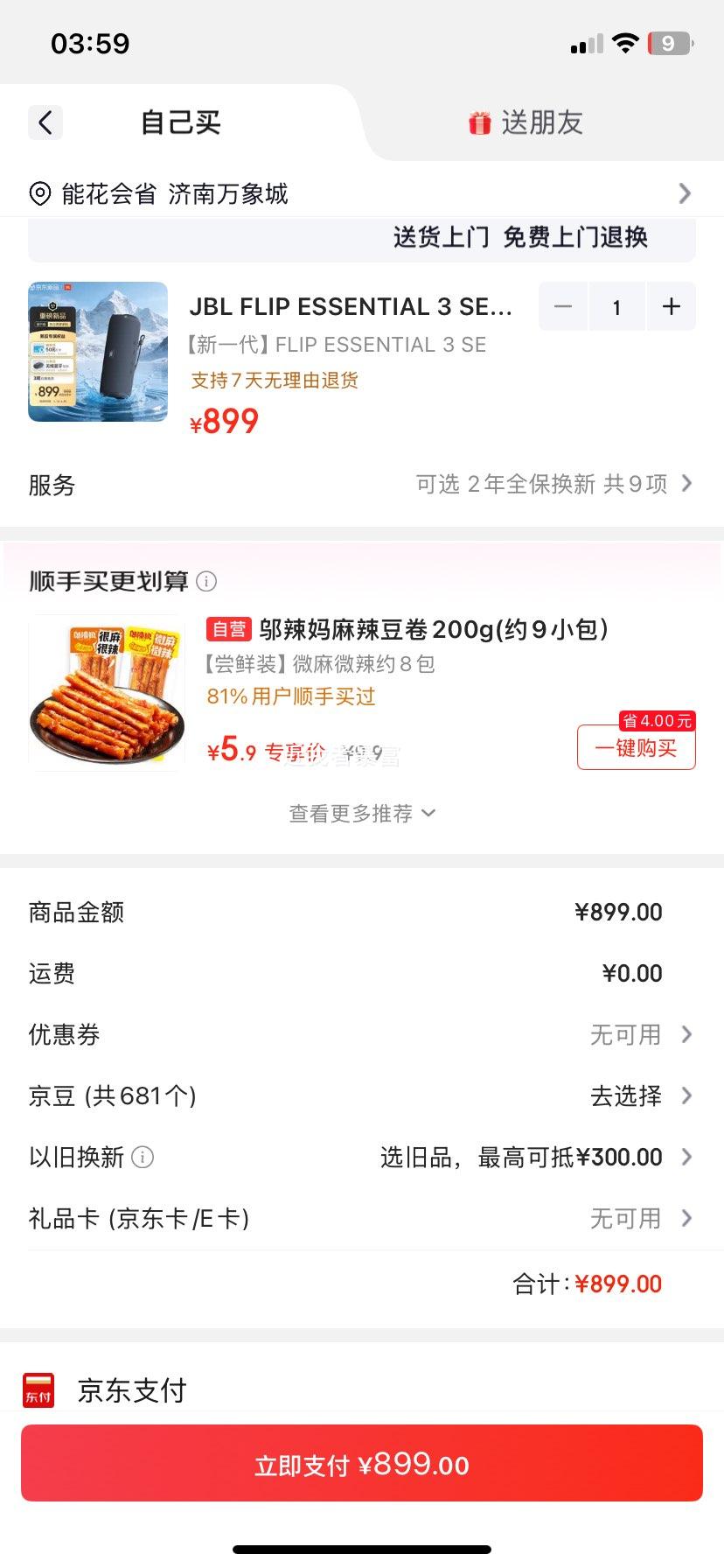The width and height of the screenshot is (724, 1568).
Task: Click the info icon next to 顺手买更划算
Action: coord(206,580)
